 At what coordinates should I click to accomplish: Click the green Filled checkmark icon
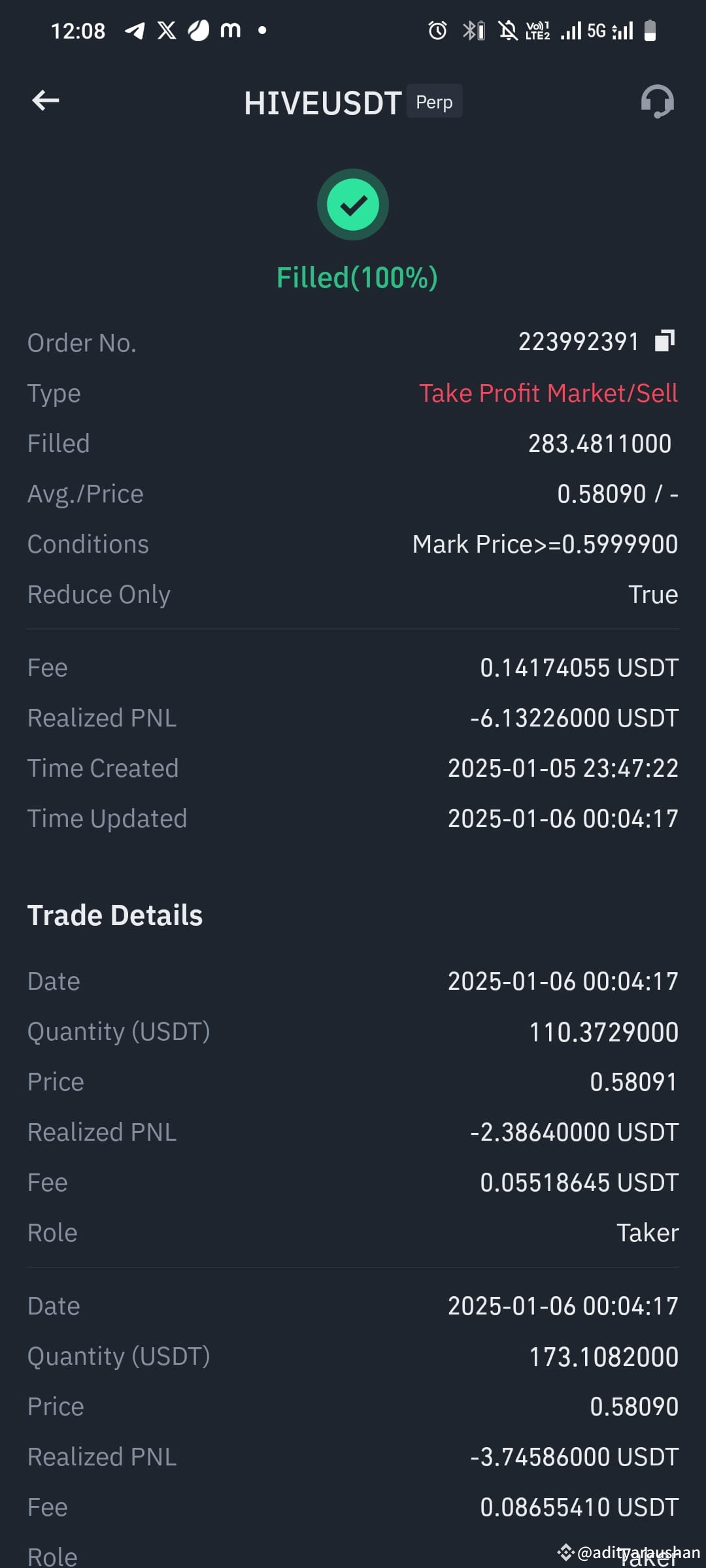click(352, 204)
